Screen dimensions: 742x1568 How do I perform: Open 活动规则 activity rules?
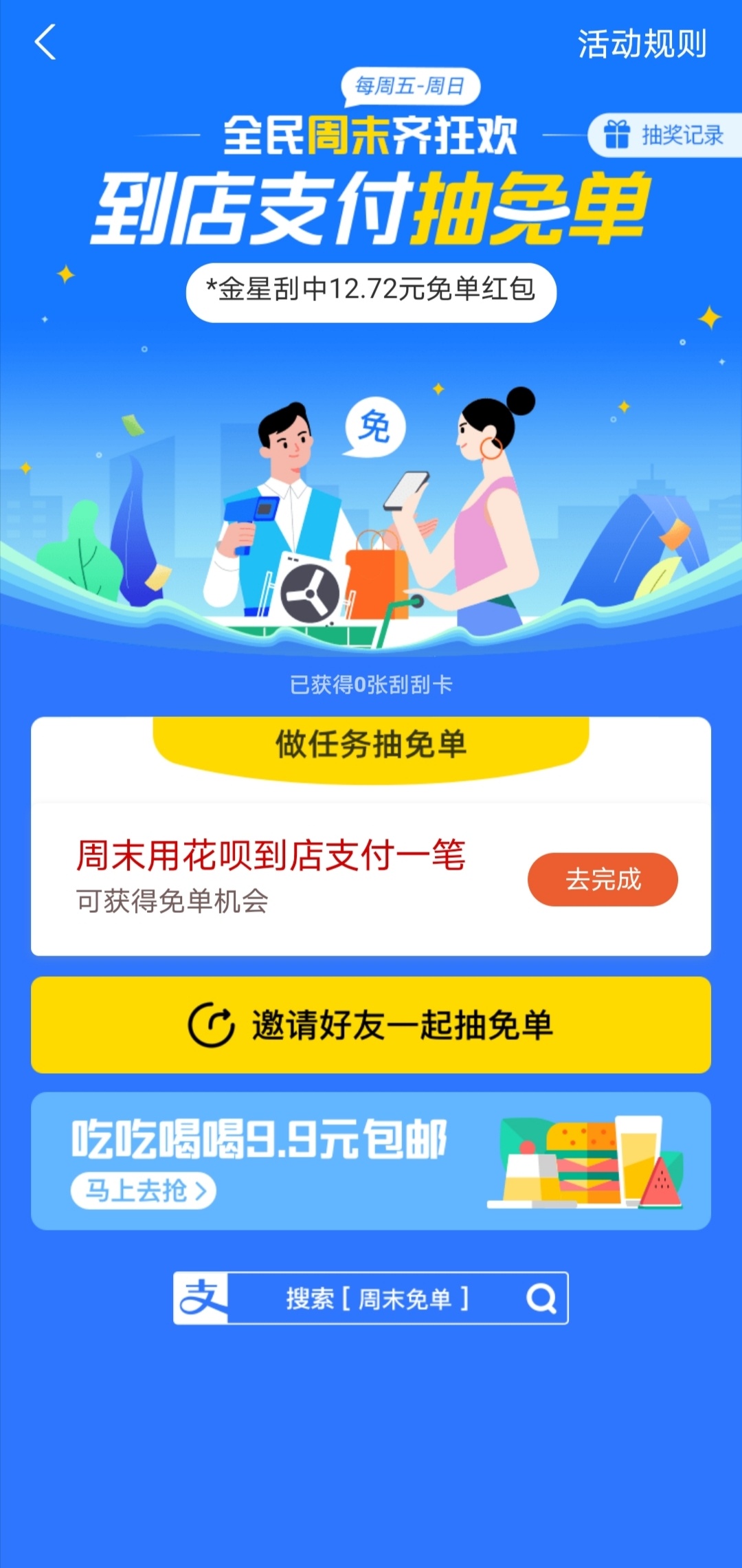click(x=642, y=44)
